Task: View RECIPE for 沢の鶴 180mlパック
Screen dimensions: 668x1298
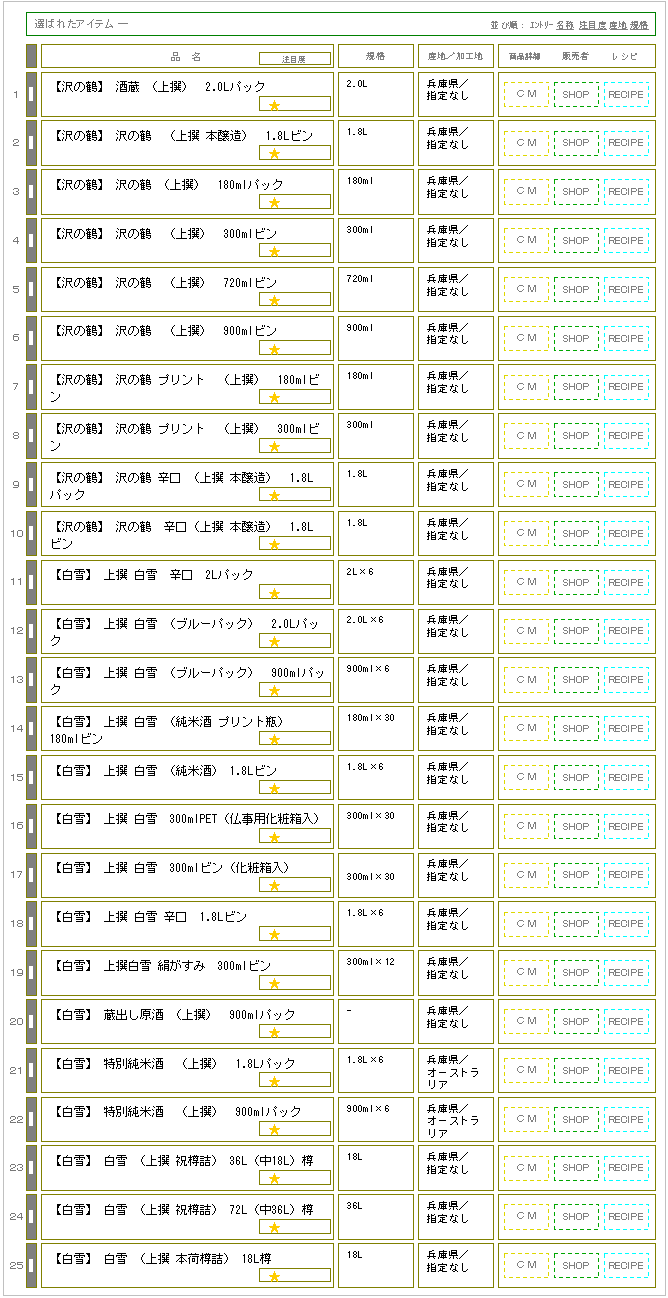Action: (x=626, y=192)
